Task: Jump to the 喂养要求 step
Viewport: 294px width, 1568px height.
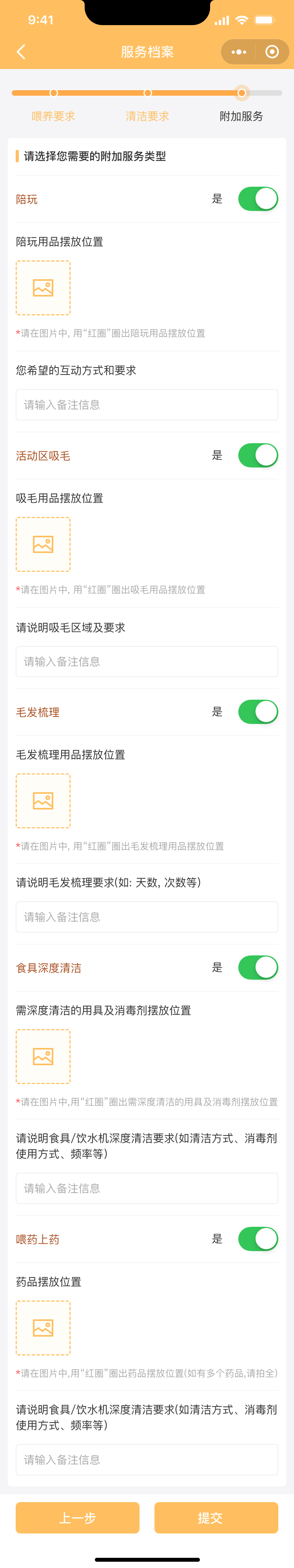Action: 54,115
